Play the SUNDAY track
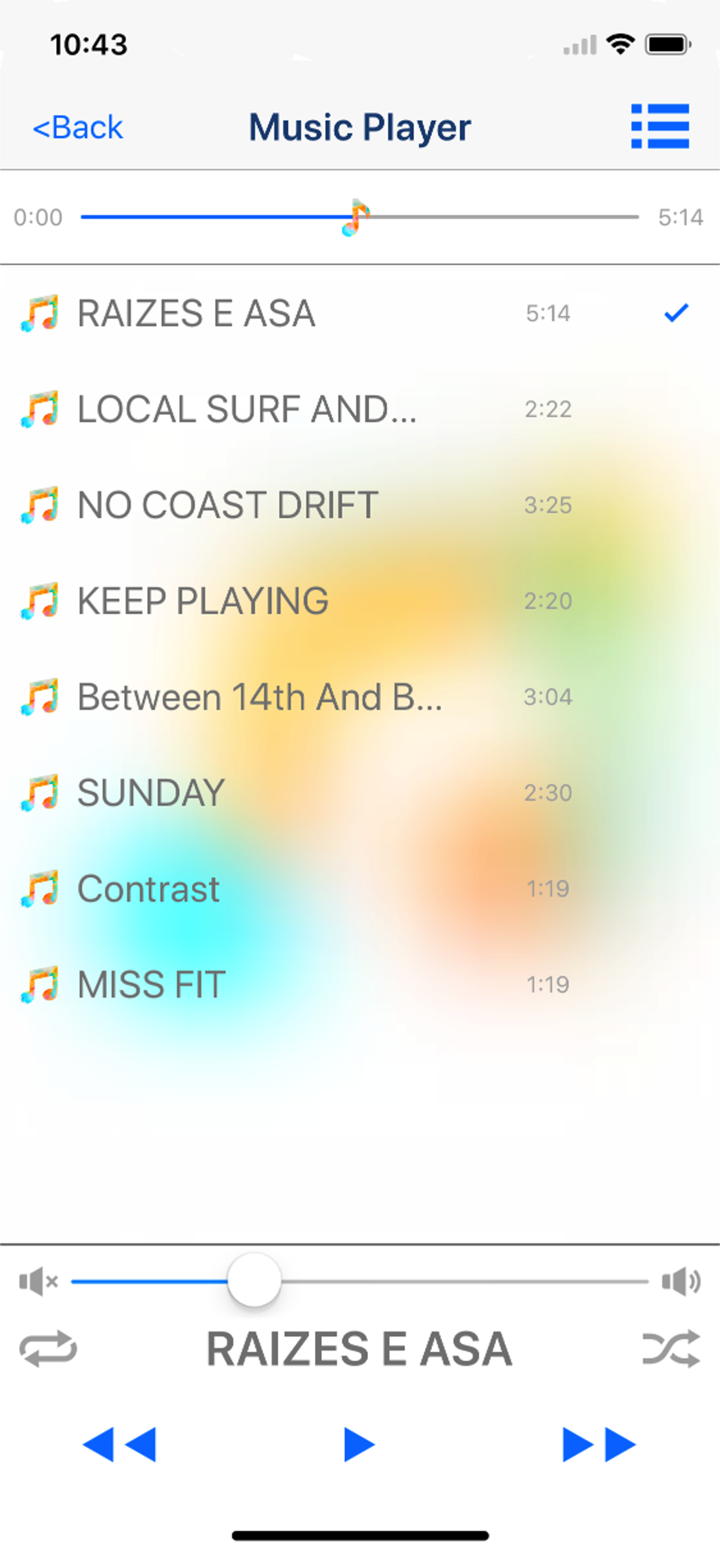Image resolution: width=720 pixels, height=1558 pixels. (x=360, y=794)
